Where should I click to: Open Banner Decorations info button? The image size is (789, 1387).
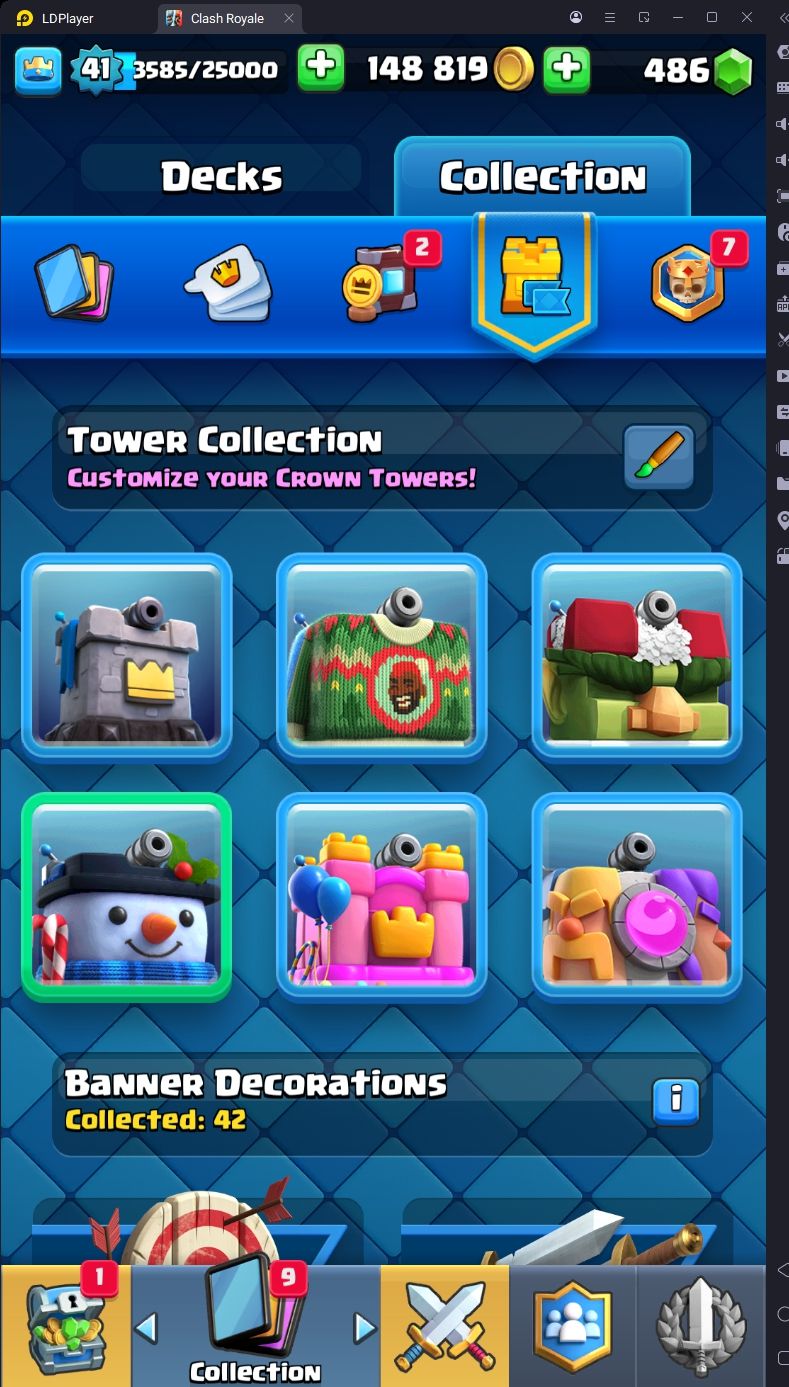point(676,1100)
